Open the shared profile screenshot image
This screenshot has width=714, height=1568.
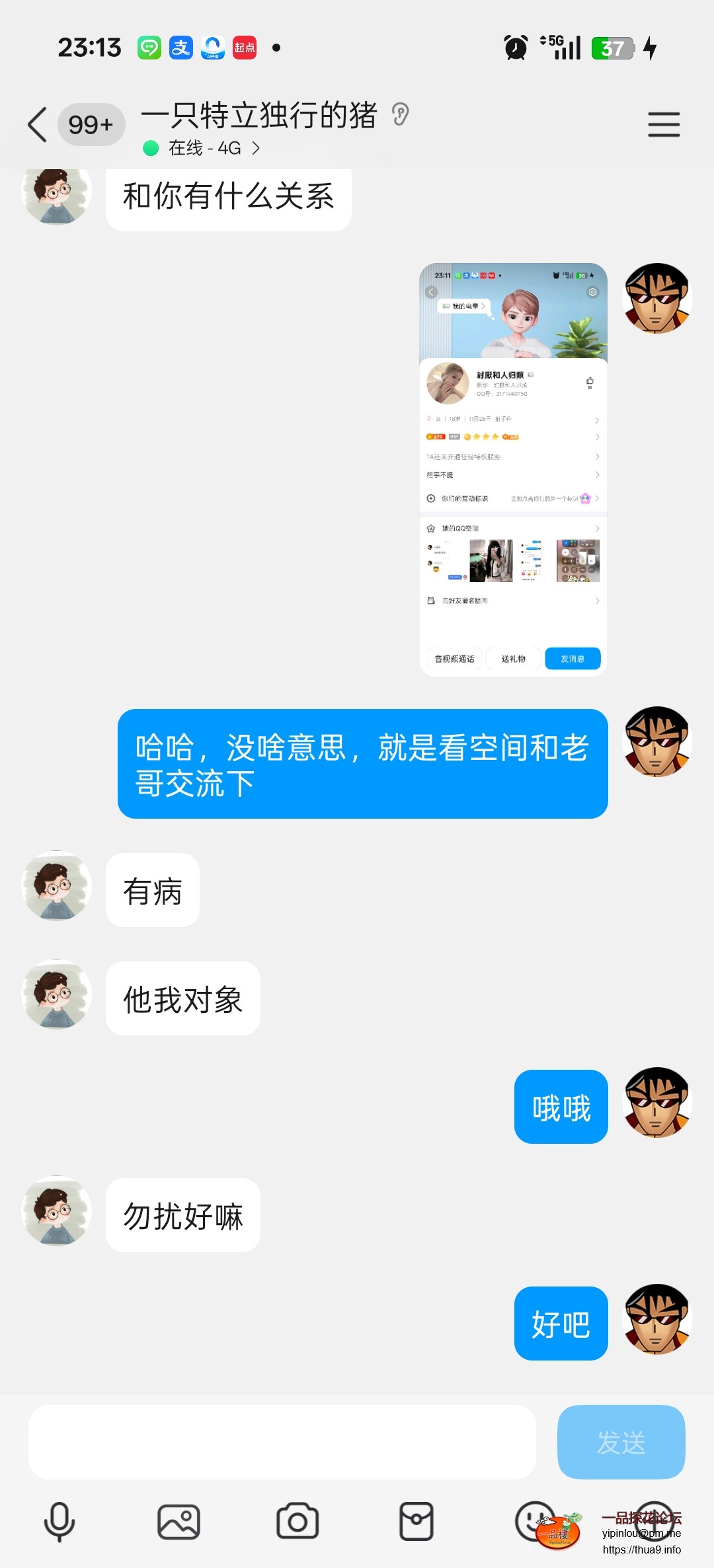[x=513, y=469]
